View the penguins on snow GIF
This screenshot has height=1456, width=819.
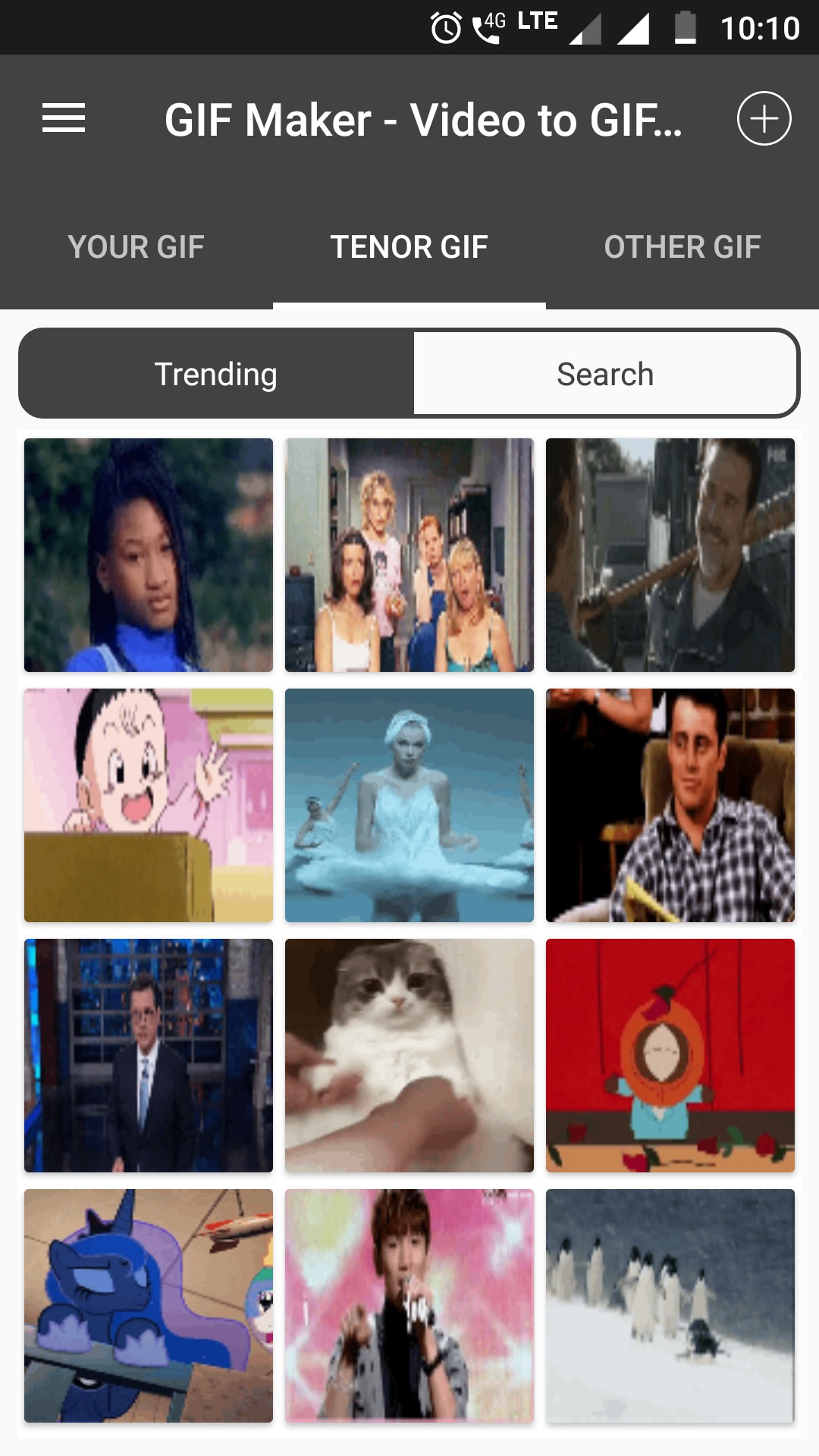670,1306
